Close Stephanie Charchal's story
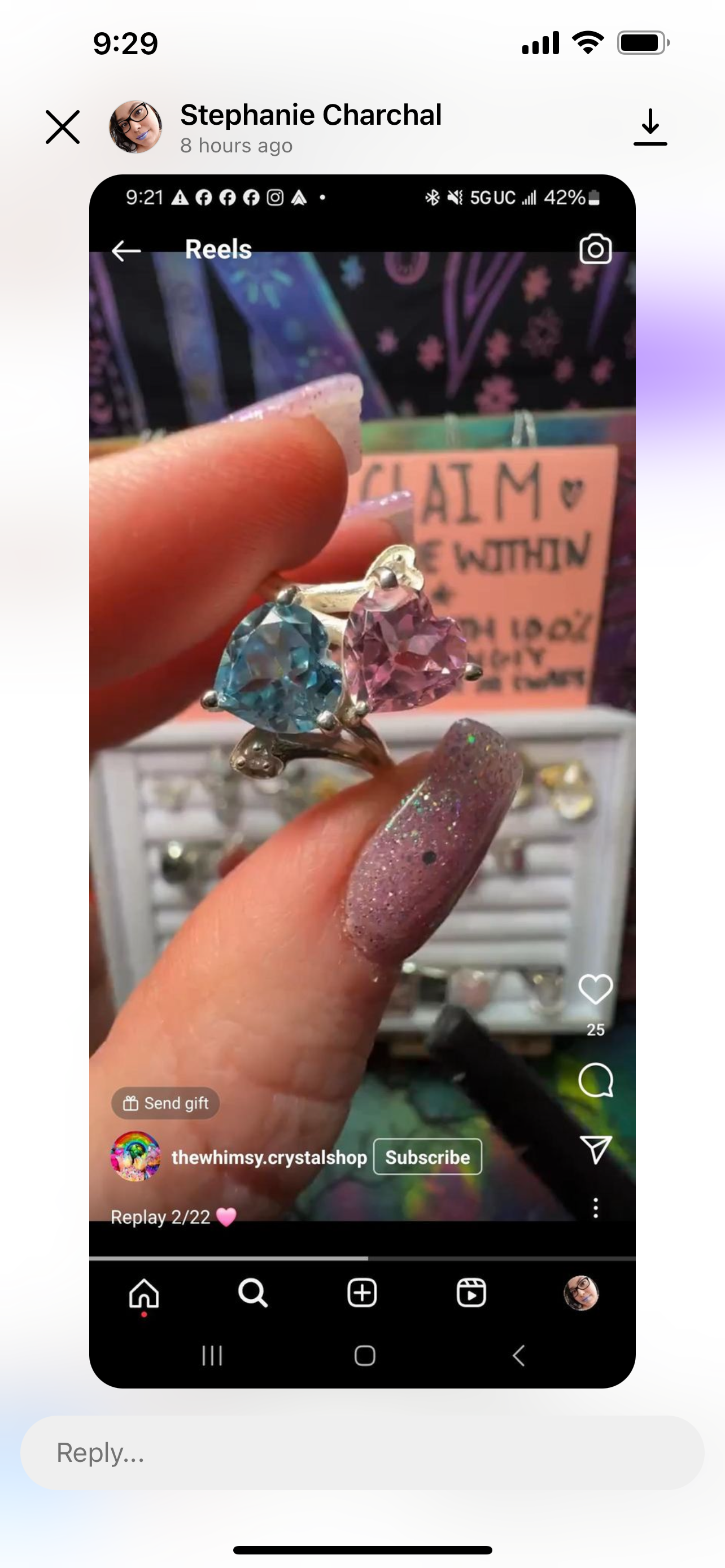Image resolution: width=725 pixels, height=1568 pixels. (63, 126)
